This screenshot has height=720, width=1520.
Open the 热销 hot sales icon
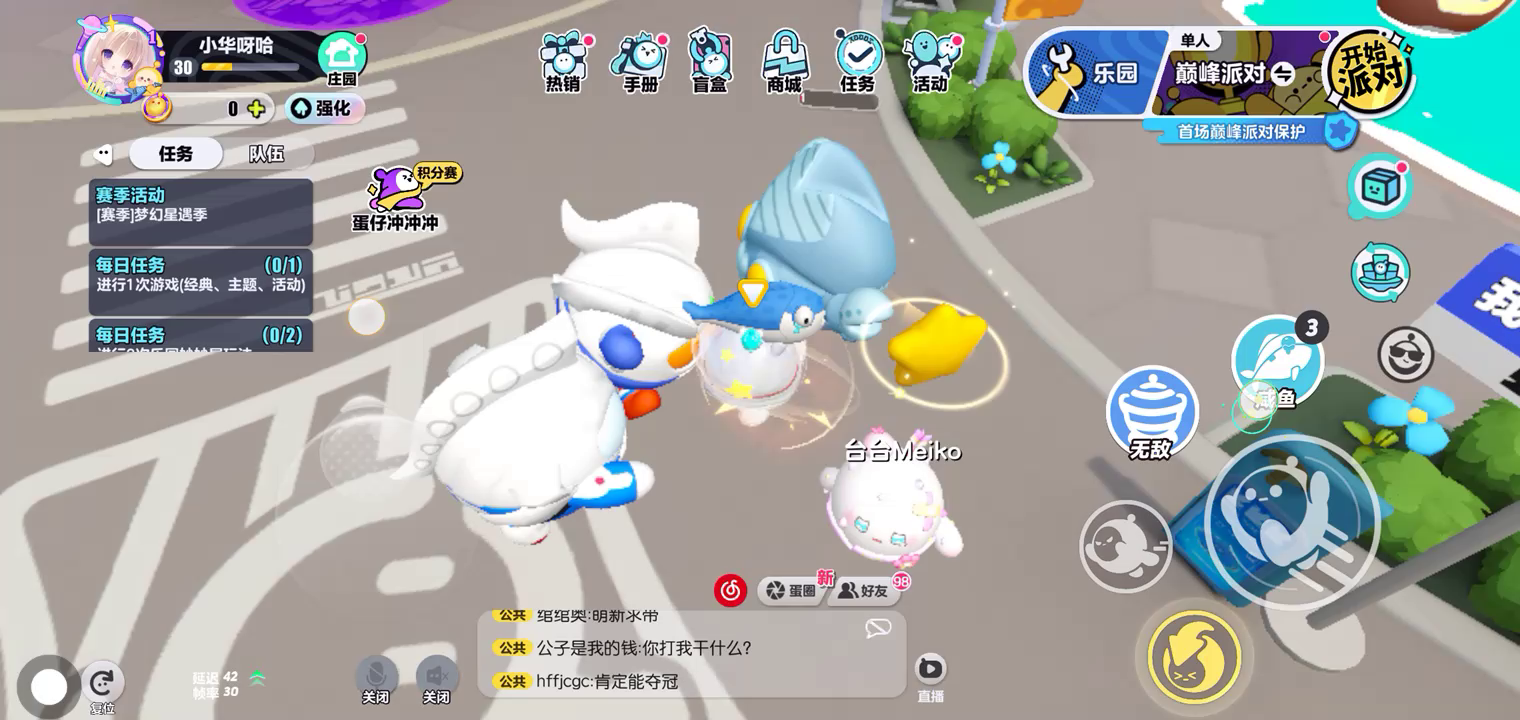click(x=563, y=62)
